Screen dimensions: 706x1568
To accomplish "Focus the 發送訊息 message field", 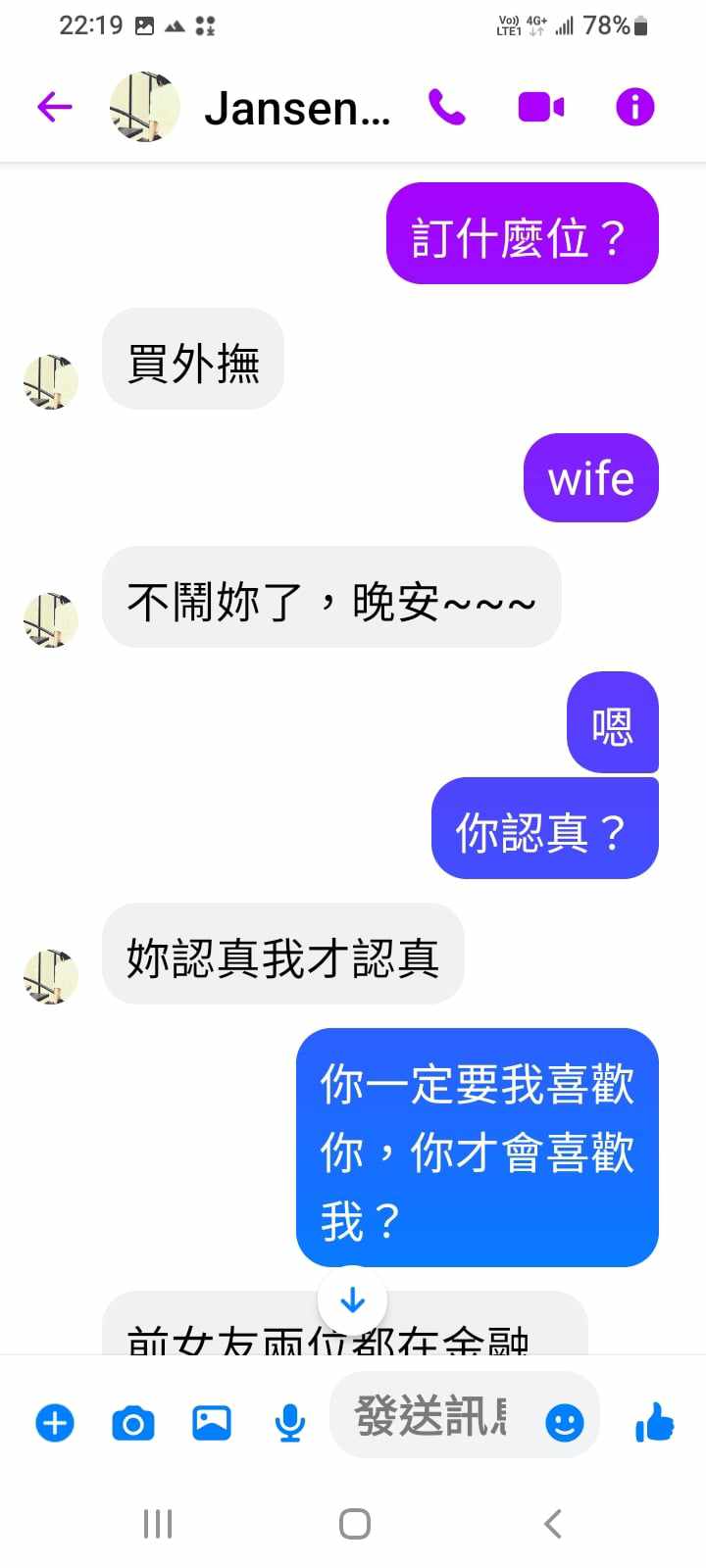I will [431, 1416].
